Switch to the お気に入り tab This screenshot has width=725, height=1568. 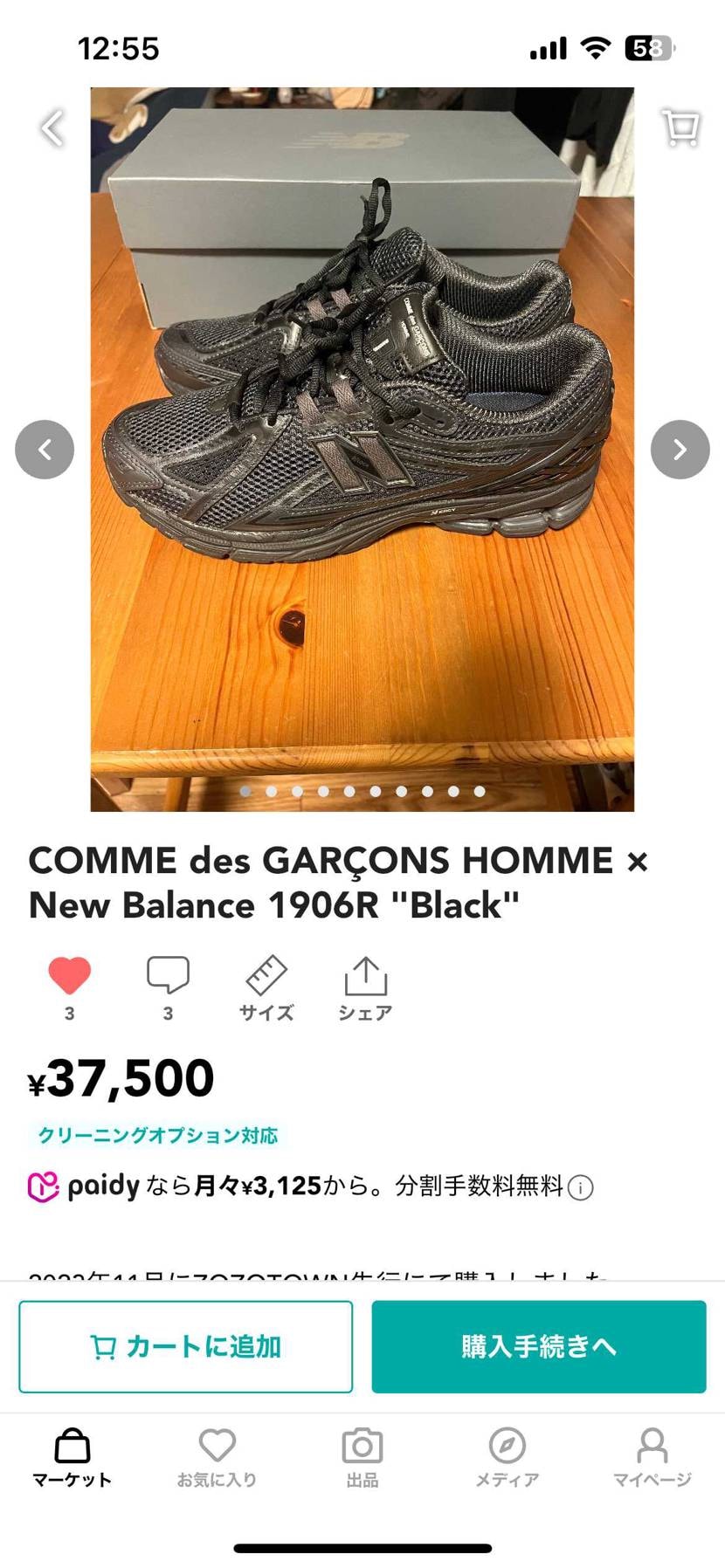217,1456
